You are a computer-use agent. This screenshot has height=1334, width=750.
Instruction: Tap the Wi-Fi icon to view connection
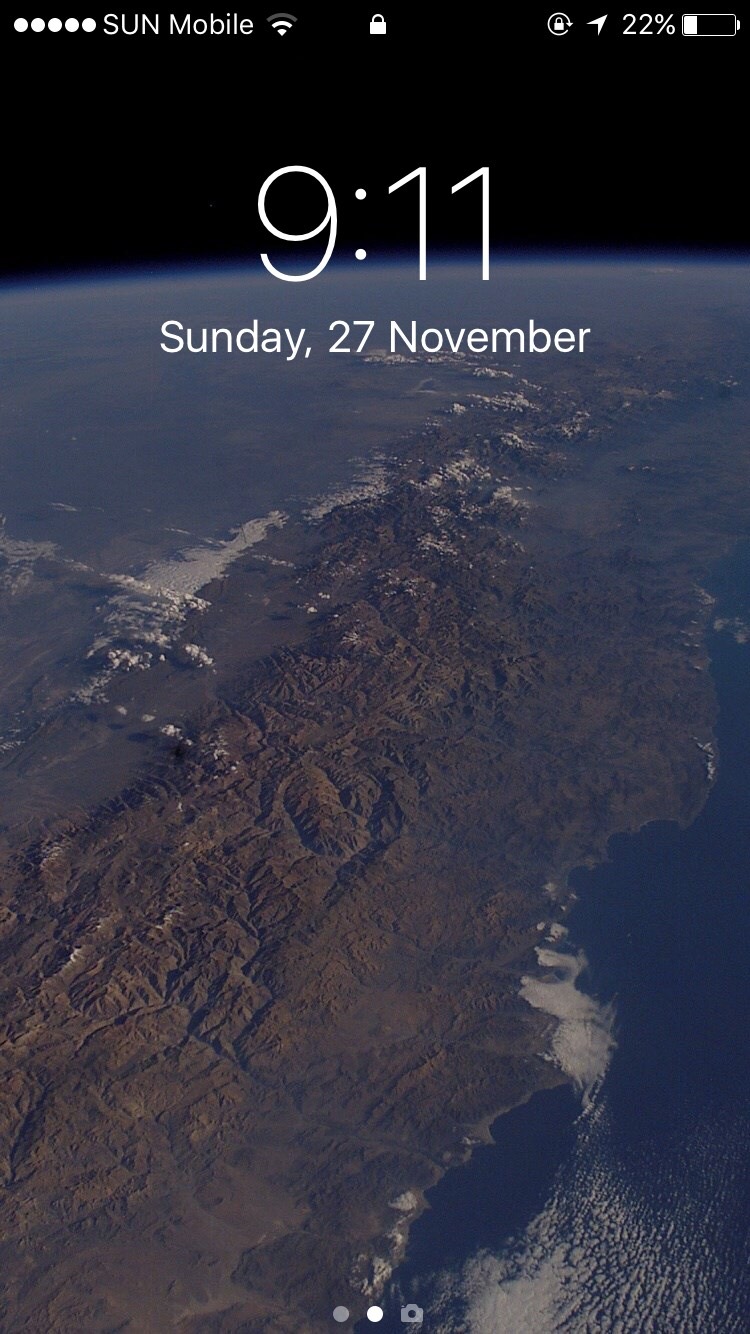click(x=281, y=25)
